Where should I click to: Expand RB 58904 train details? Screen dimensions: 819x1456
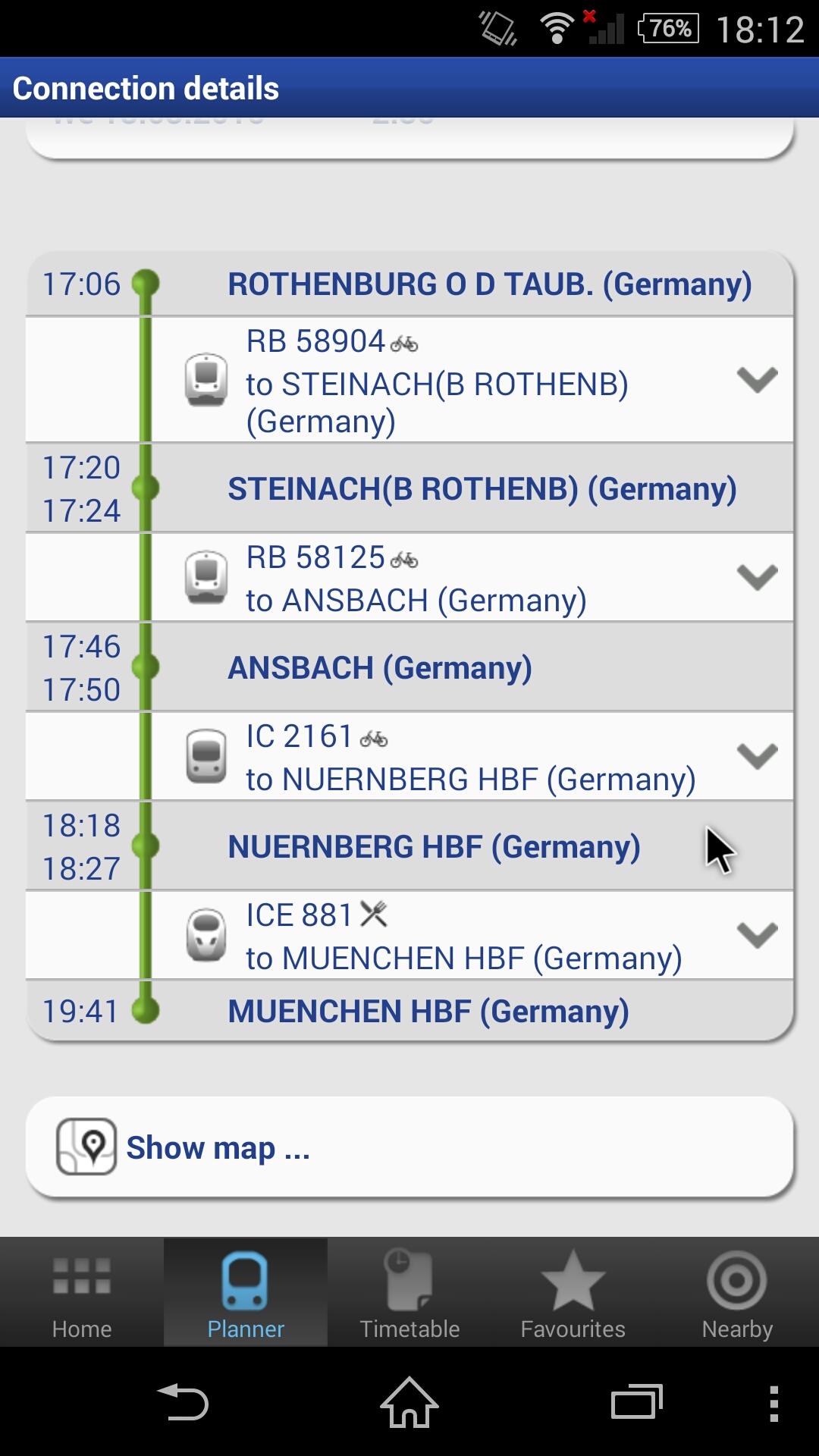[757, 380]
